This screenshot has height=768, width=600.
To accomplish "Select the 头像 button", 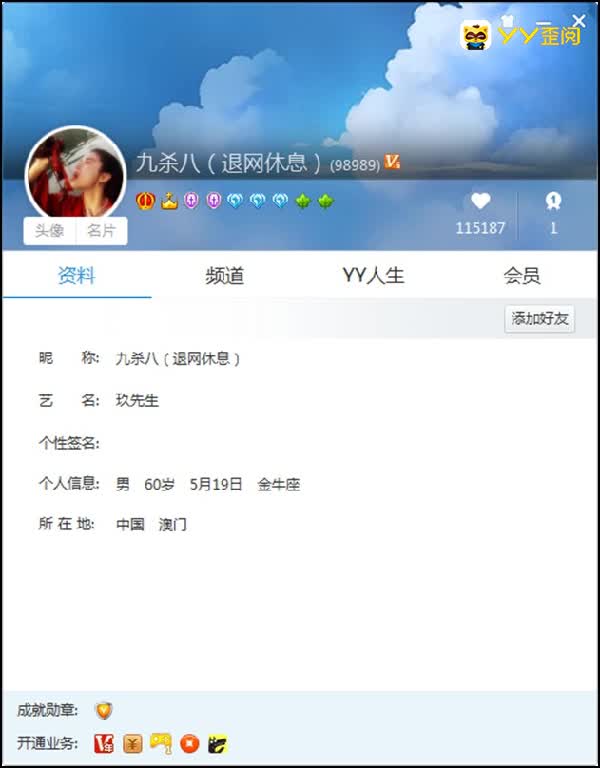I will [x=50, y=231].
